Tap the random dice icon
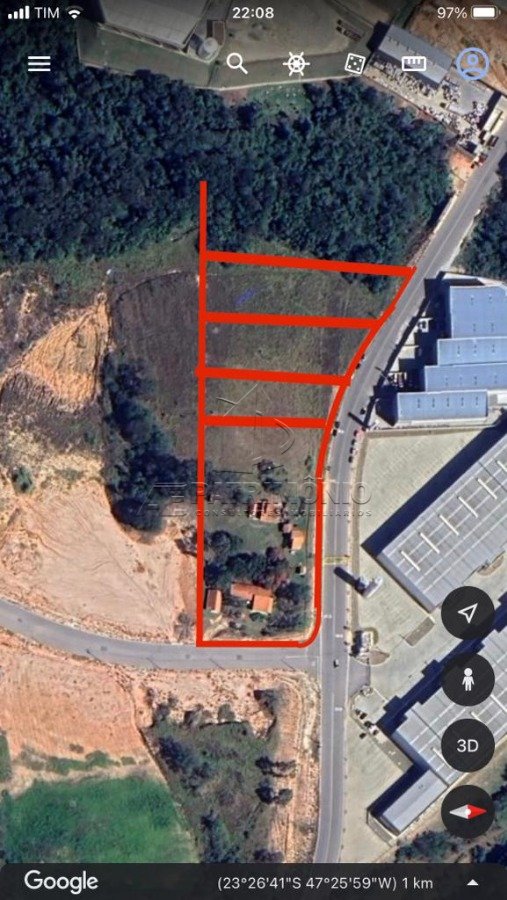Screen dimensions: 507x900 point(355,64)
